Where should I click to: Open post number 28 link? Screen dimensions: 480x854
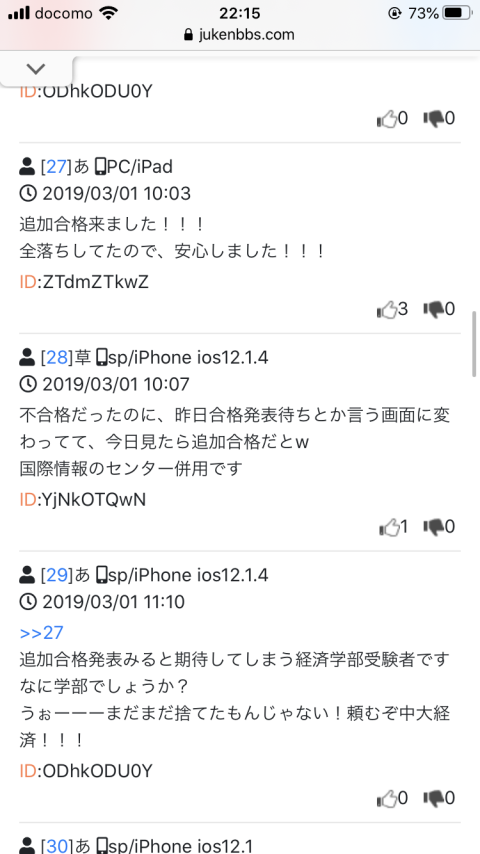(x=56, y=358)
